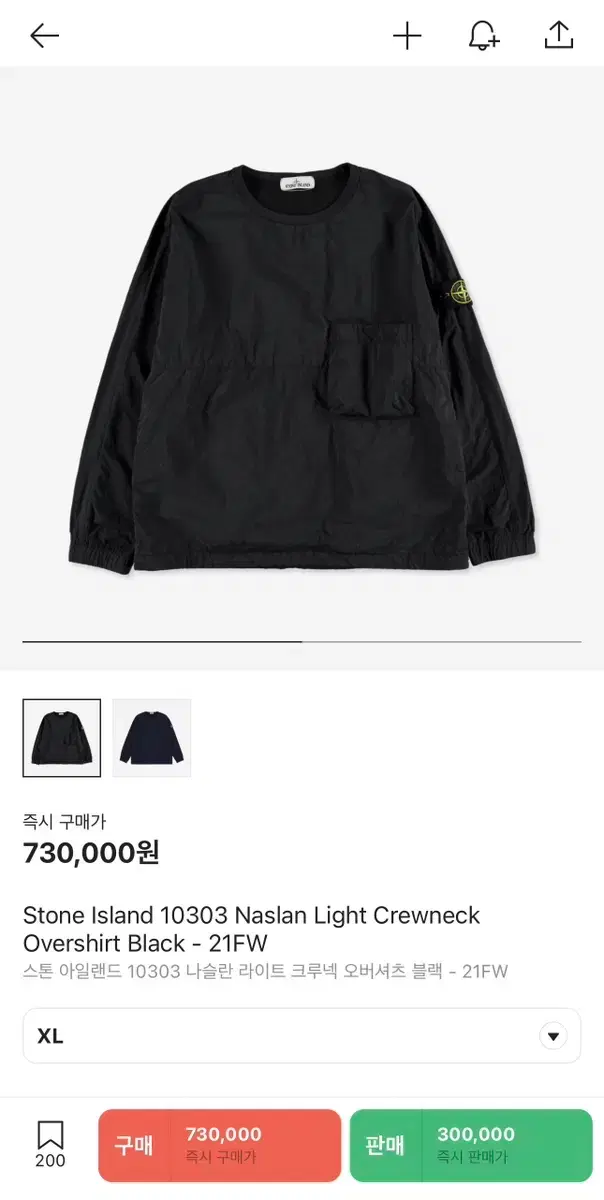Viewport: 604px width, 1200px height.
Task: Go back using the arrow
Action: 44,37
